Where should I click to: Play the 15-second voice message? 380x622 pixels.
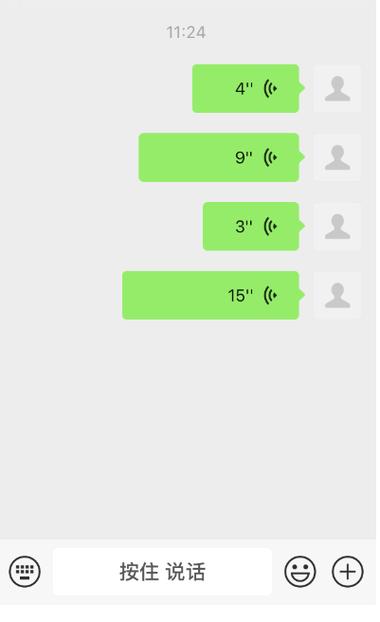pos(211,295)
